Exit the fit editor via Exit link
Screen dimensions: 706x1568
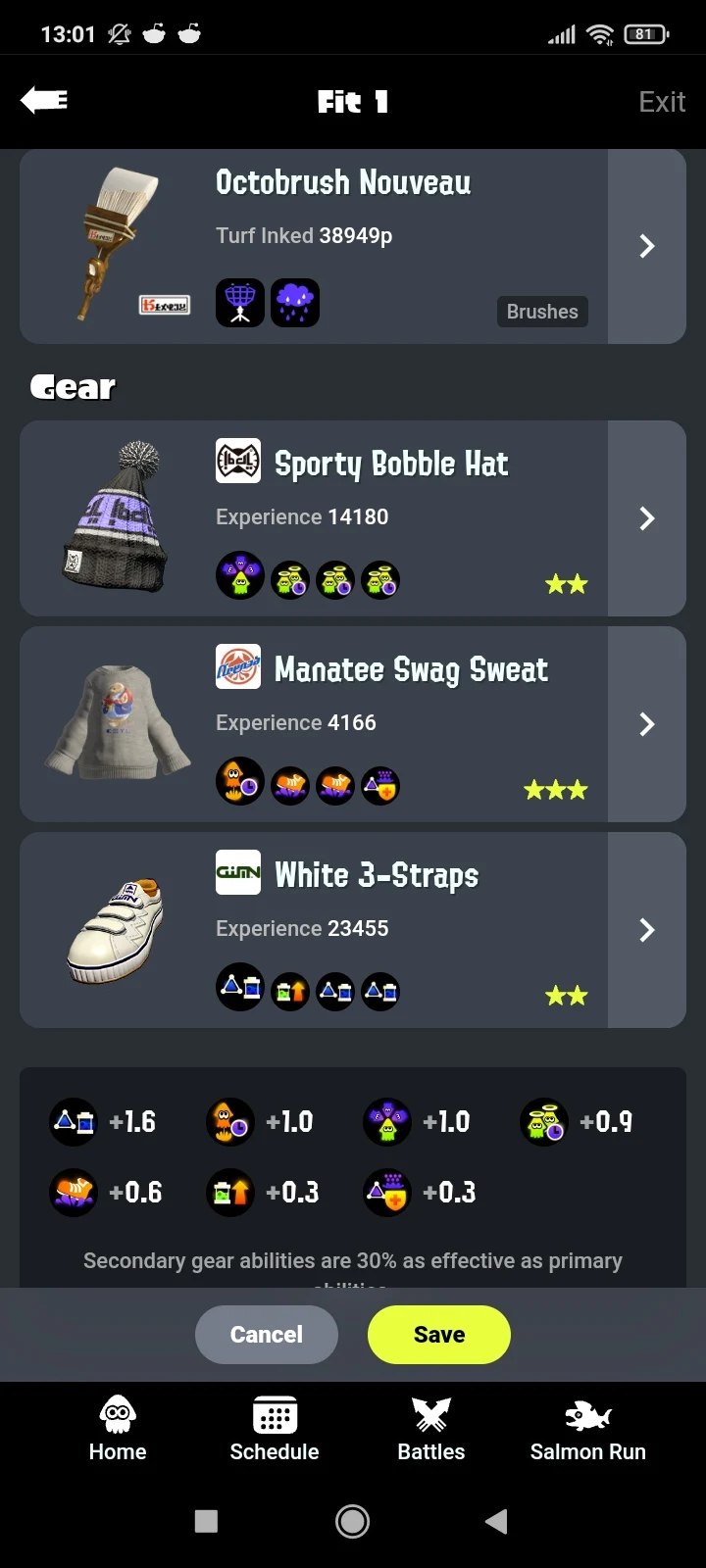click(662, 101)
